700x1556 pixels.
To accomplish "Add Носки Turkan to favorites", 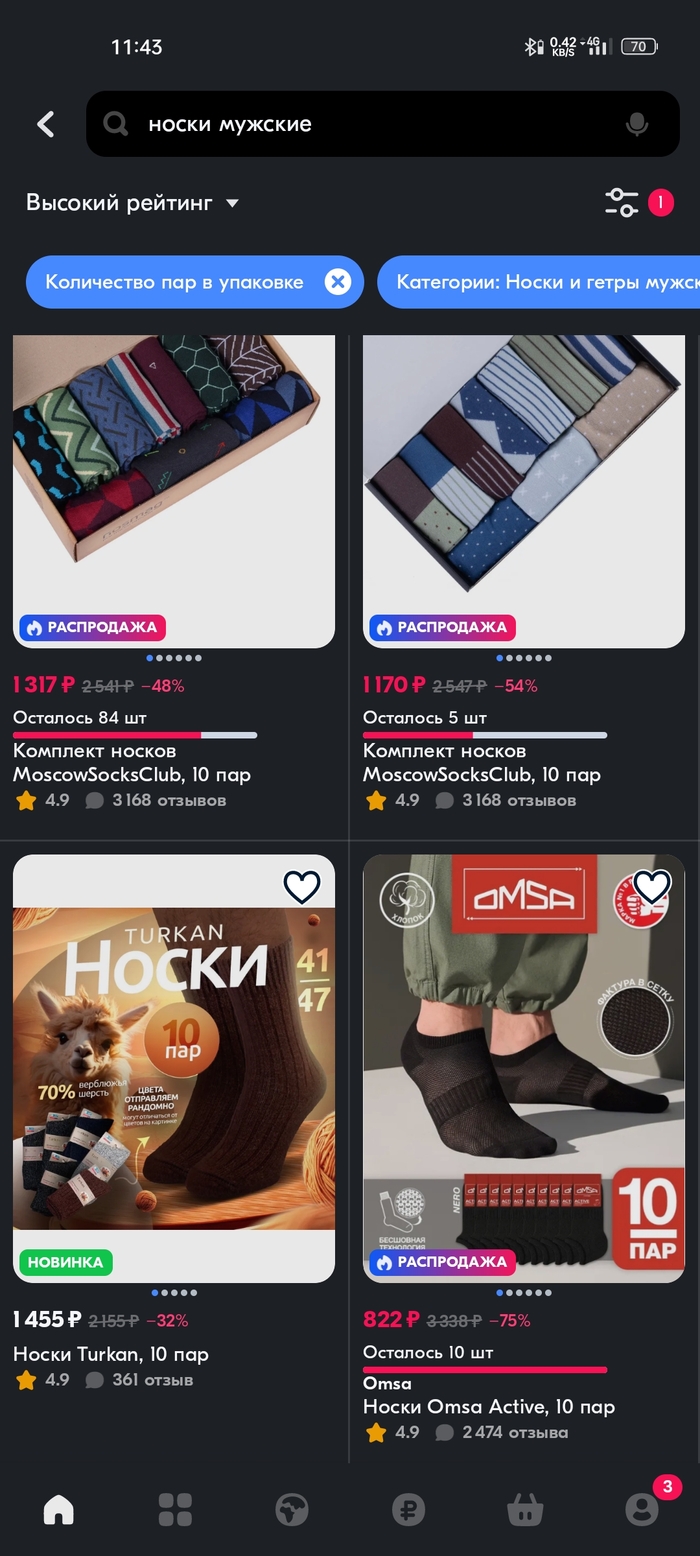I will coord(302,886).
